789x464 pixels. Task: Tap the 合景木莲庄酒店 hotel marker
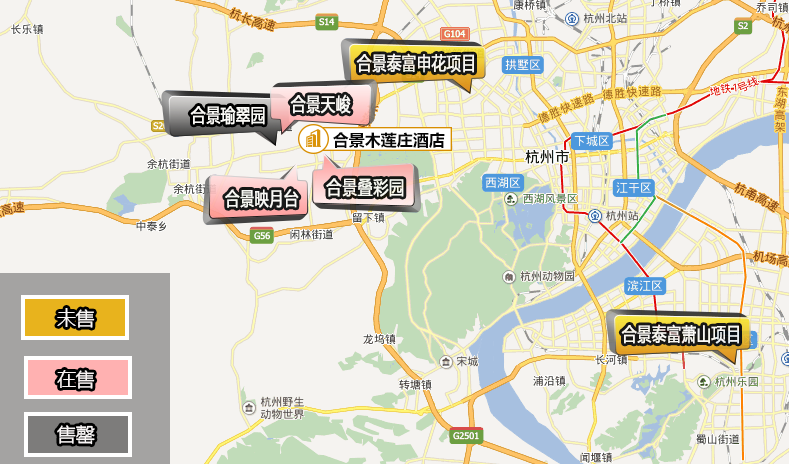(376, 140)
